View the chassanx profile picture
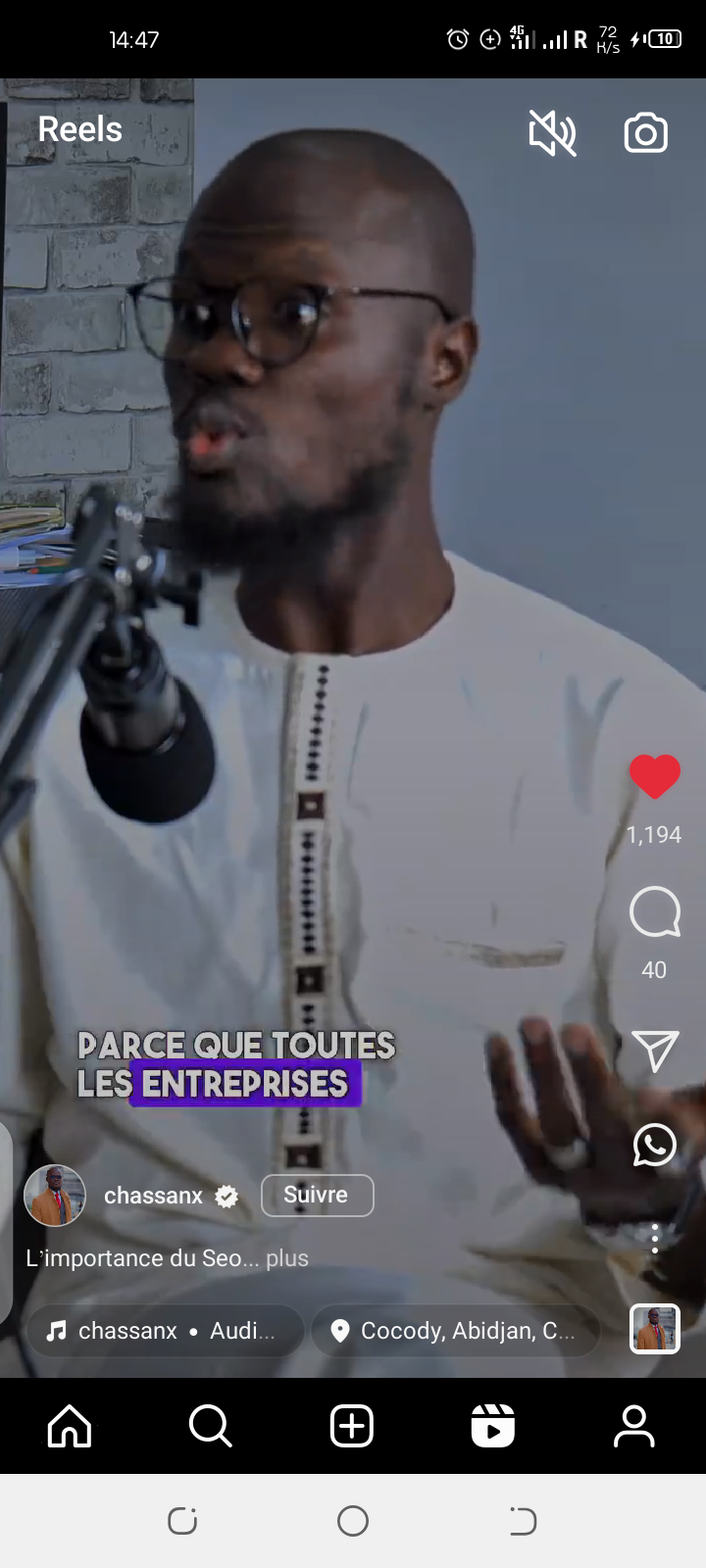The width and height of the screenshot is (706, 1568). 55,1196
